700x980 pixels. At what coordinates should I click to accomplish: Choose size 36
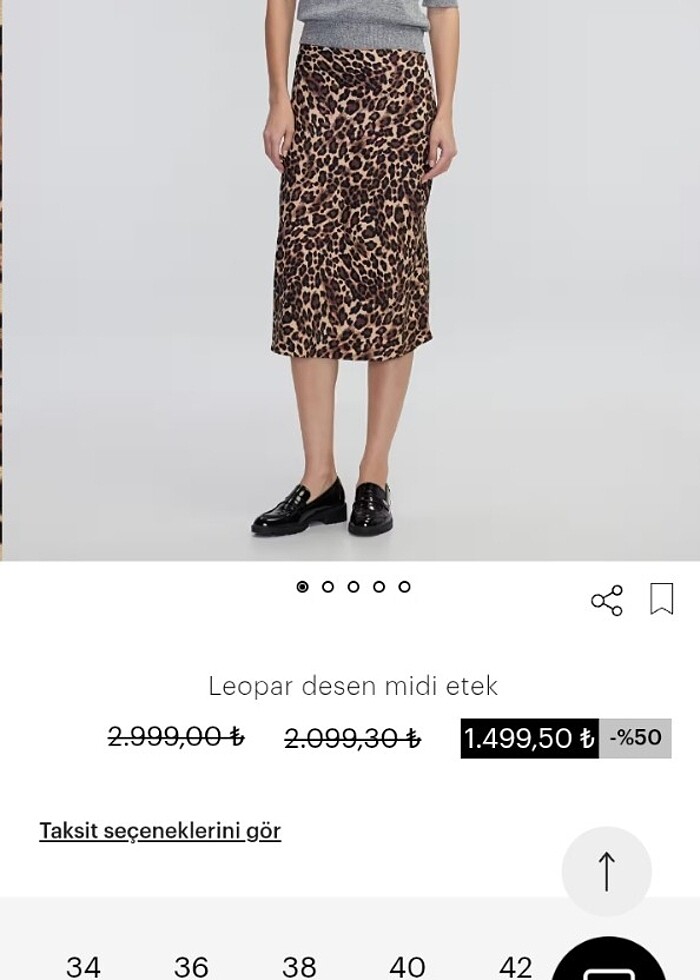pyautogui.click(x=191, y=966)
